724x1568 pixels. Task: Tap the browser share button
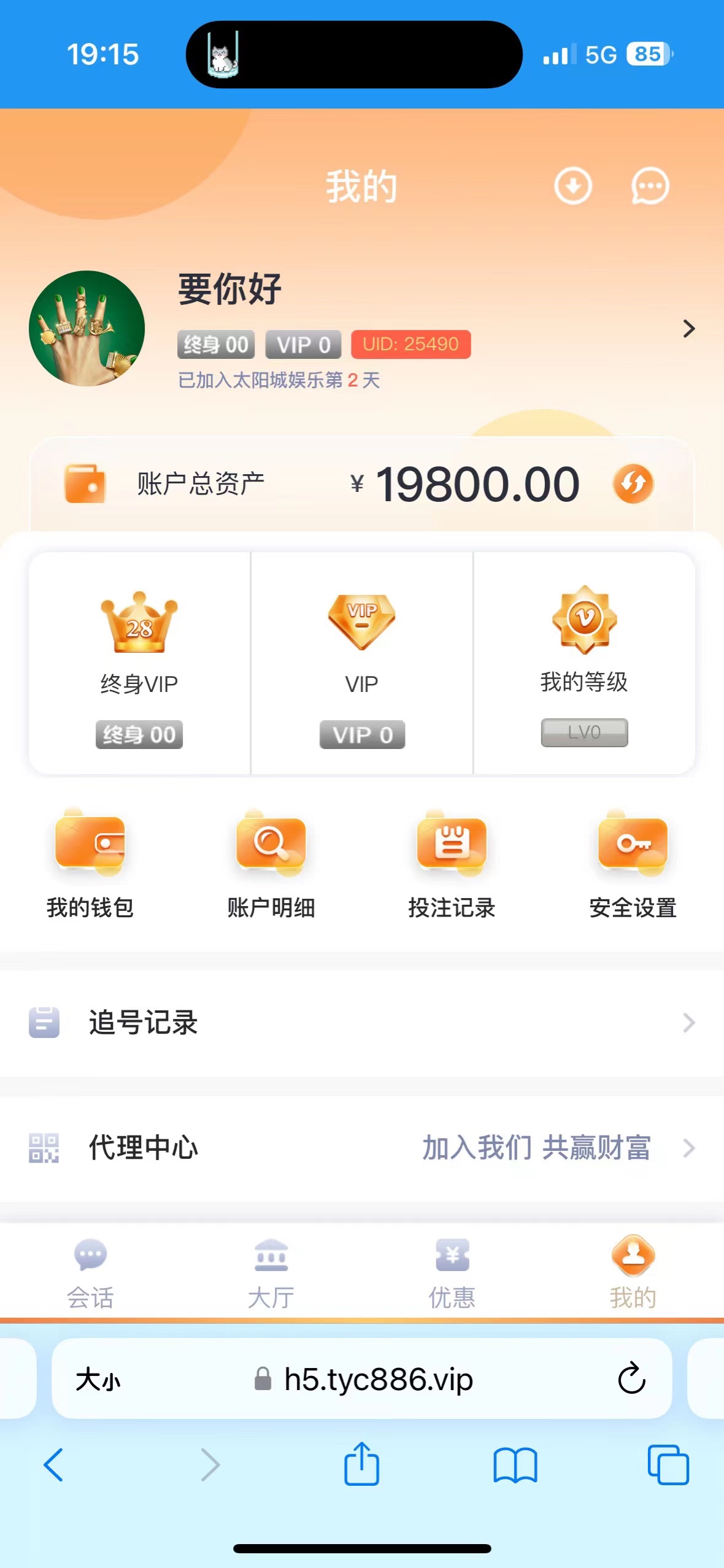(x=361, y=1465)
